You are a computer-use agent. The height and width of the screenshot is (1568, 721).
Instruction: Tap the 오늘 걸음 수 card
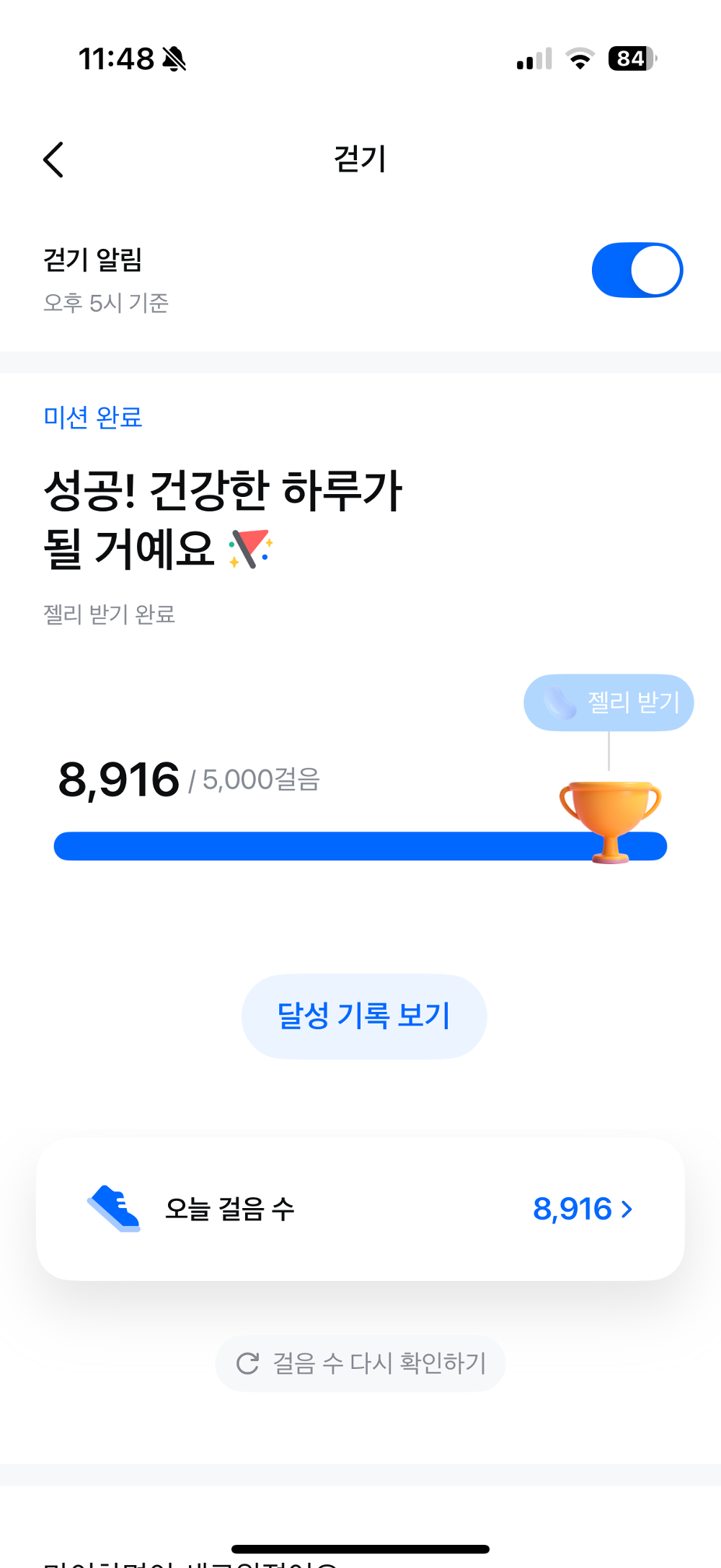click(360, 1209)
